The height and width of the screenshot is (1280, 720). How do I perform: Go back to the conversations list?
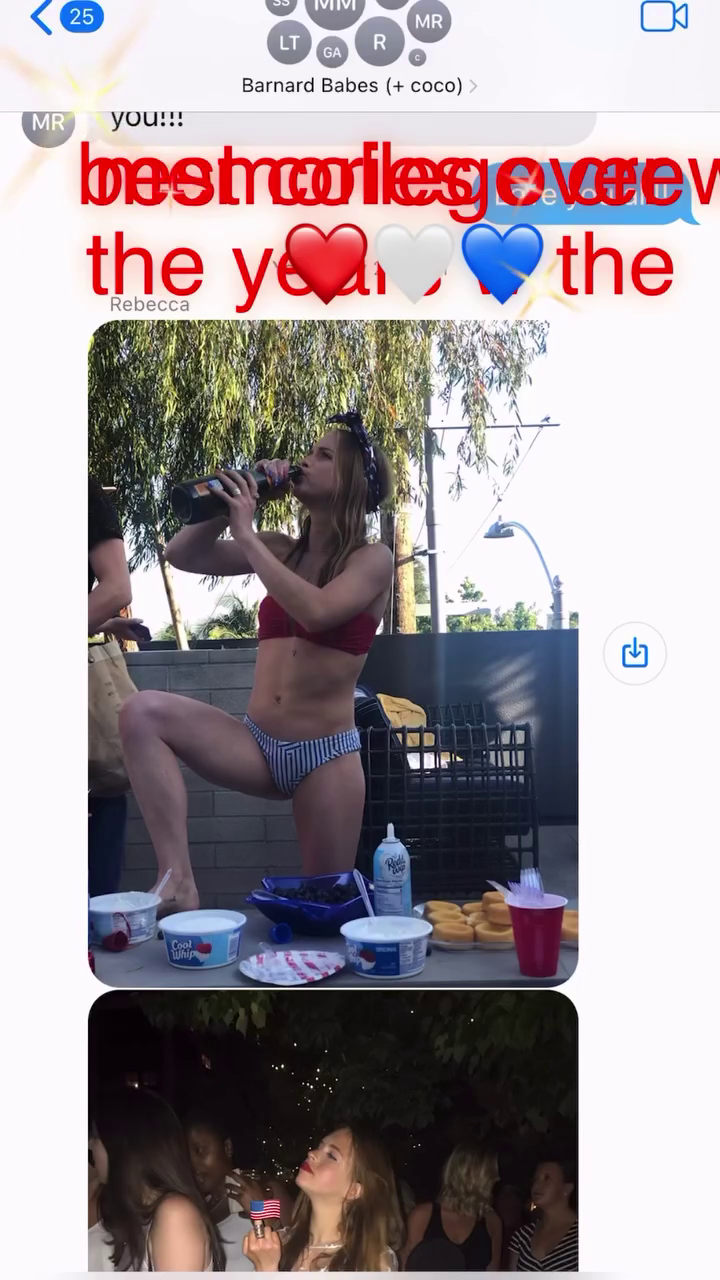tap(62, 18)
